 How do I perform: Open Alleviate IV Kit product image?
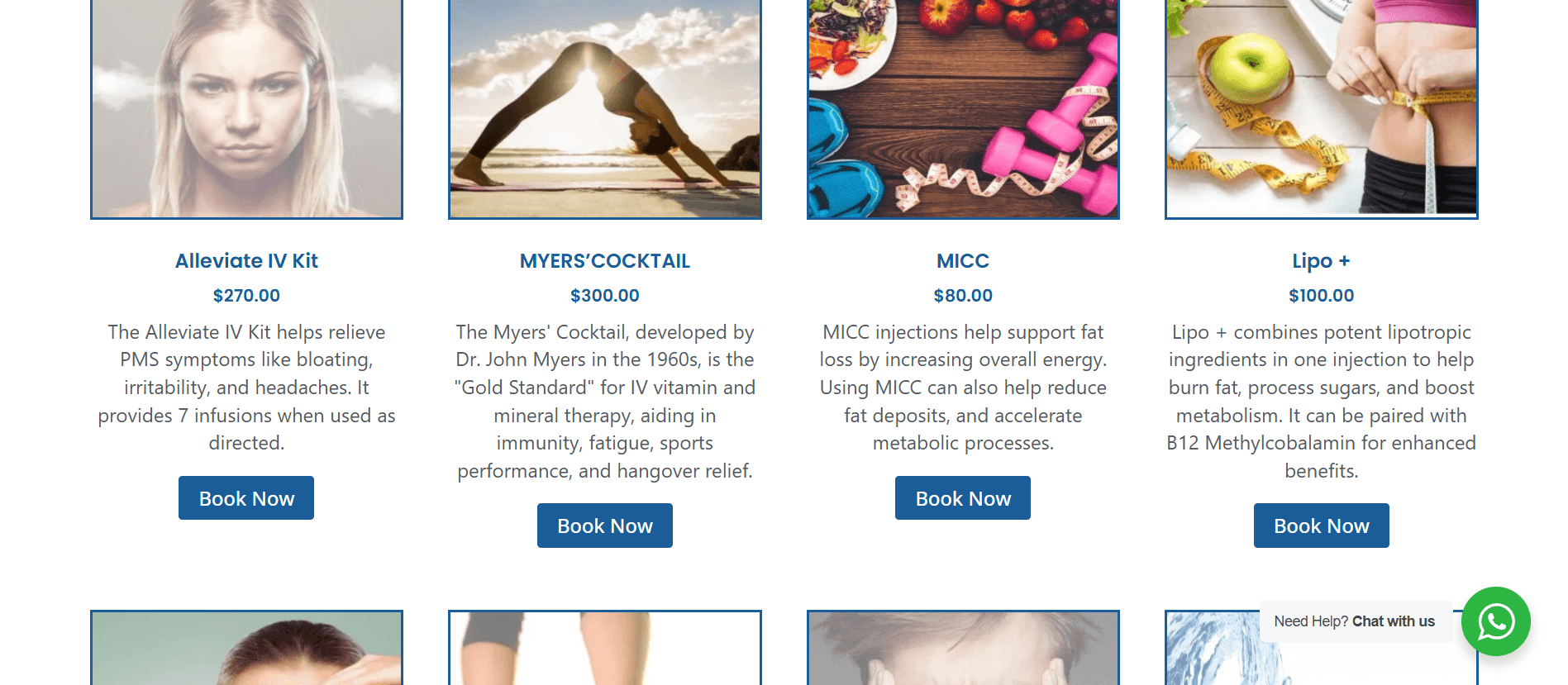pyautogui.click(x=246, y=107)
